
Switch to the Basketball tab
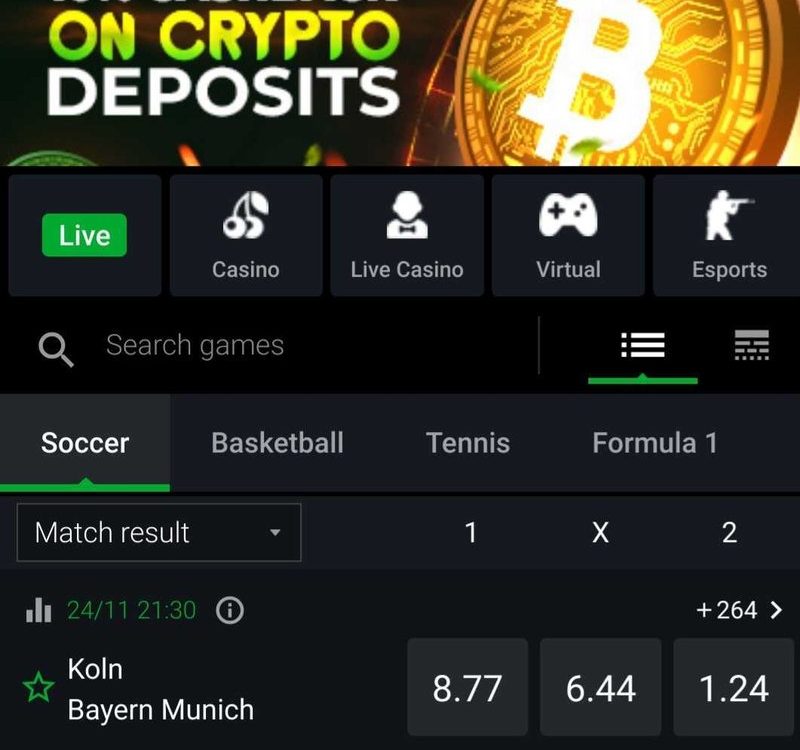(277, 442)
